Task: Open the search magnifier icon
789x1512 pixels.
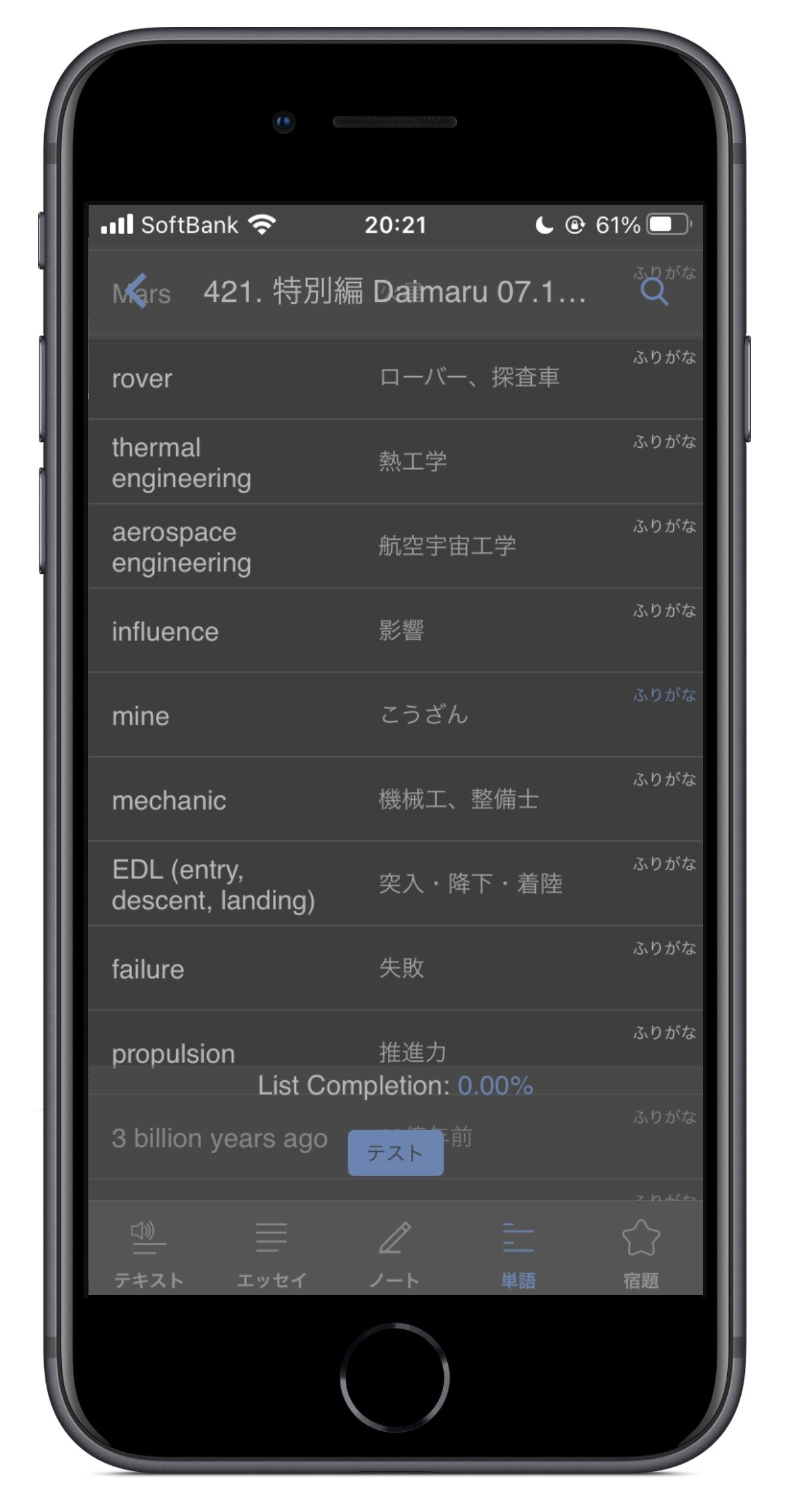Action: (x=654, y=291)
